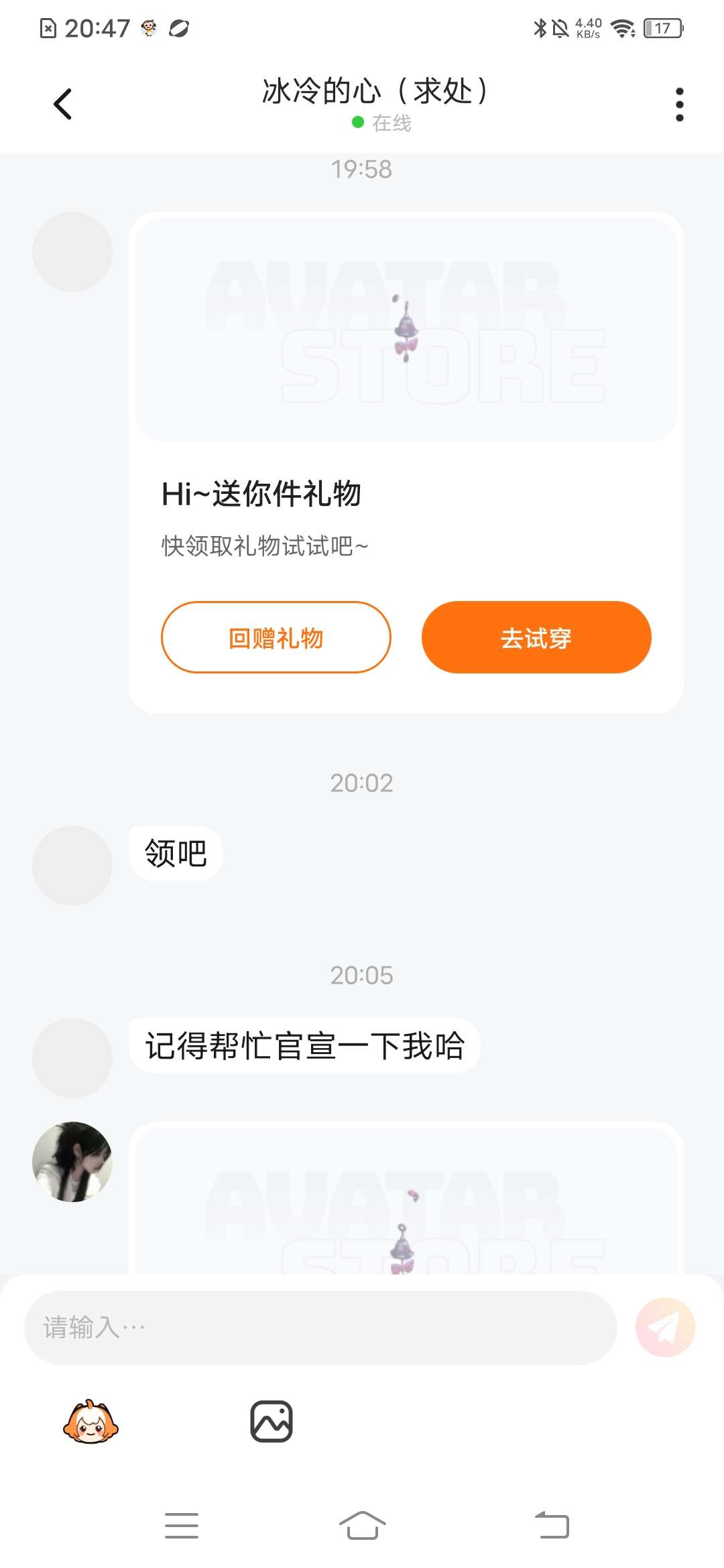The height and width of the screenshot is (1568, 724).
Task: Send the message with the paper plane
Action: click(x=665, y=1327)
